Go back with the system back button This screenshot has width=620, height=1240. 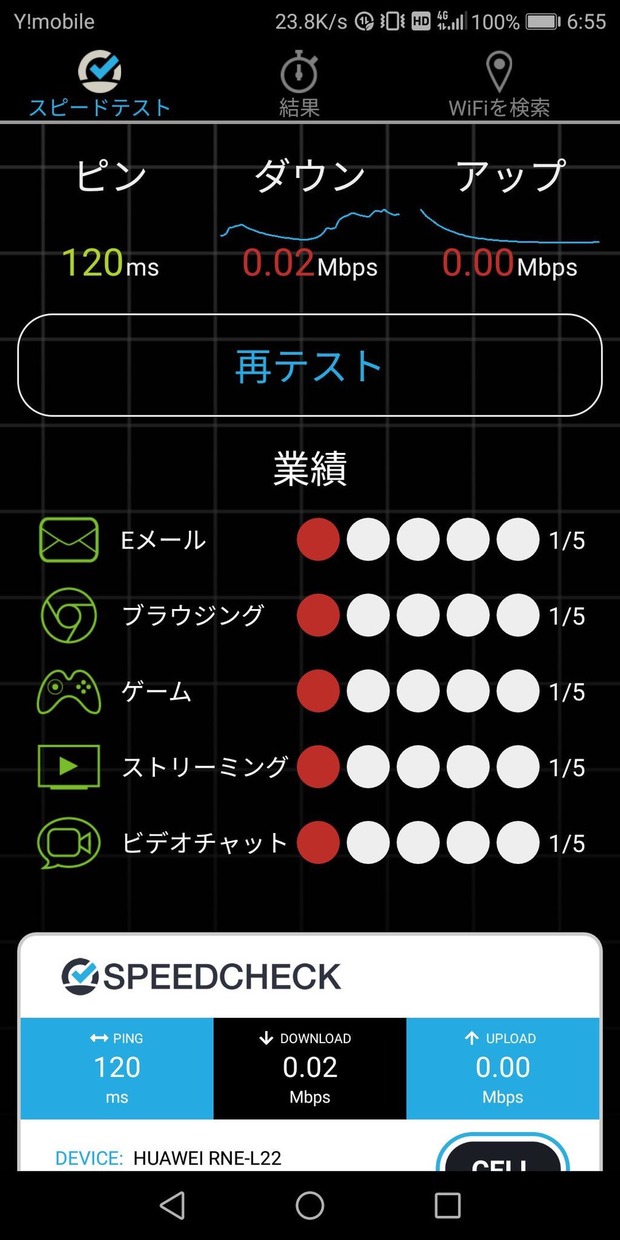point(172,1205)
